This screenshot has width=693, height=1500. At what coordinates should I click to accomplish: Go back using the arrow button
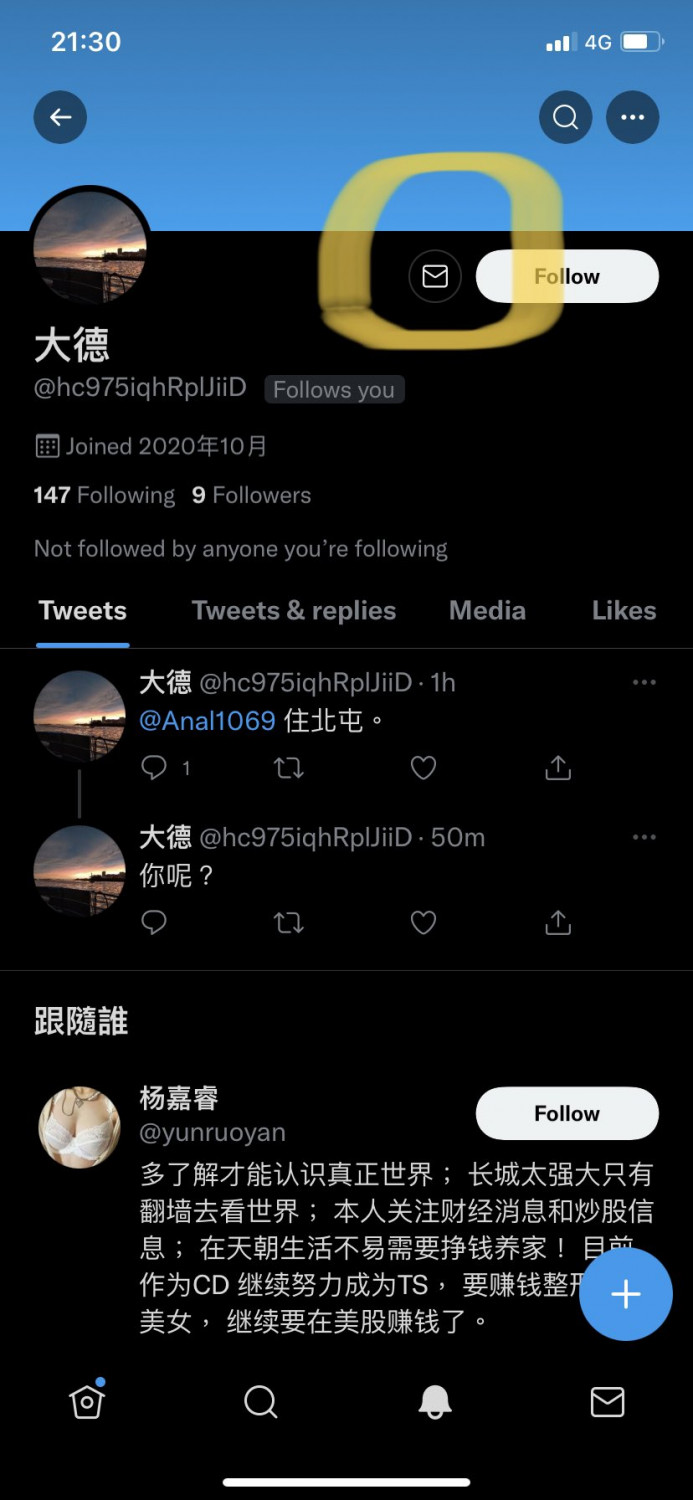[x=60, y=118]
